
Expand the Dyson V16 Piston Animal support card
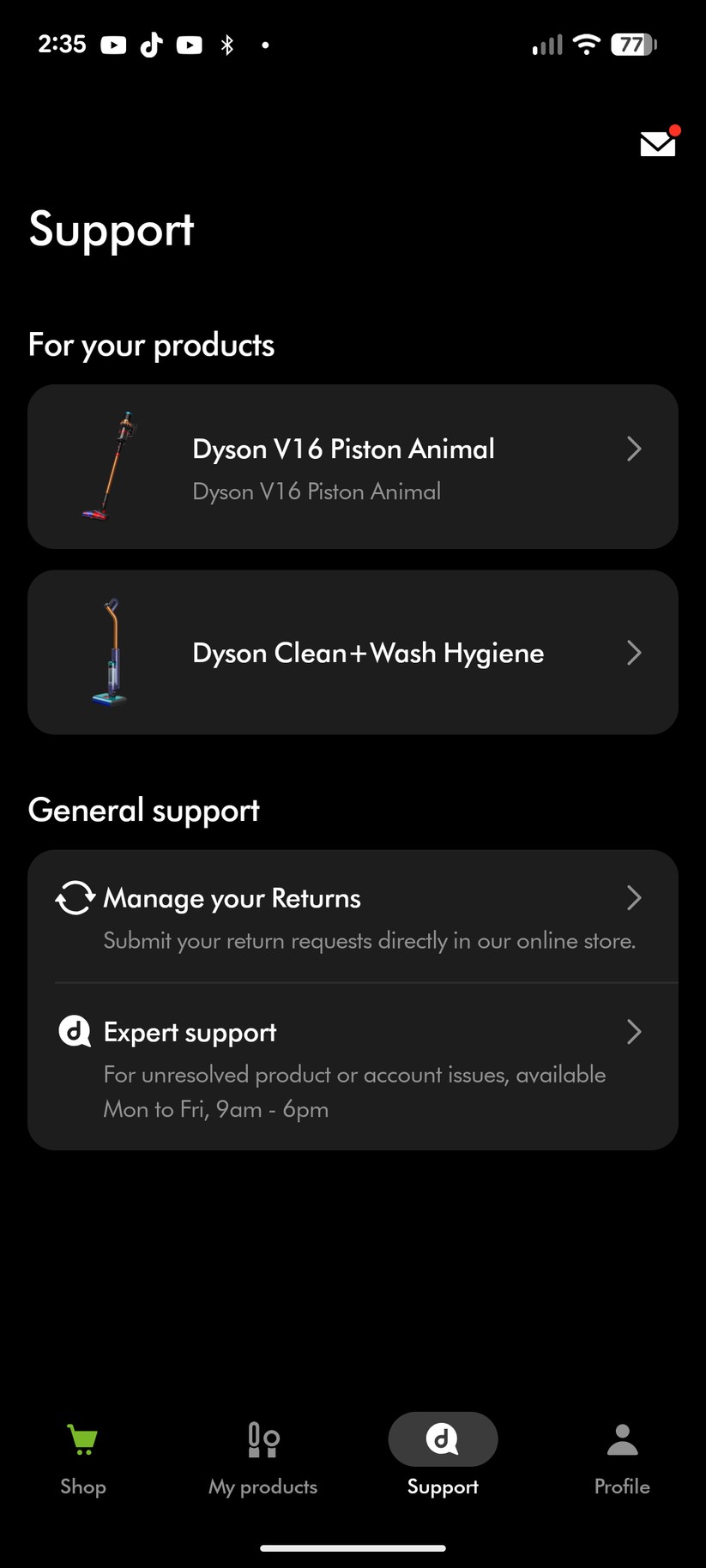point(635,449)
